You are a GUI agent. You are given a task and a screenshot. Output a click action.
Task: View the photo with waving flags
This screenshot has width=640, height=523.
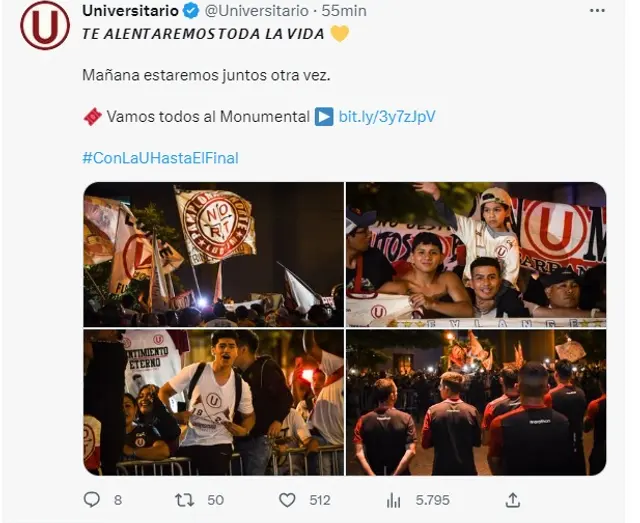click(x=213, y=254)
